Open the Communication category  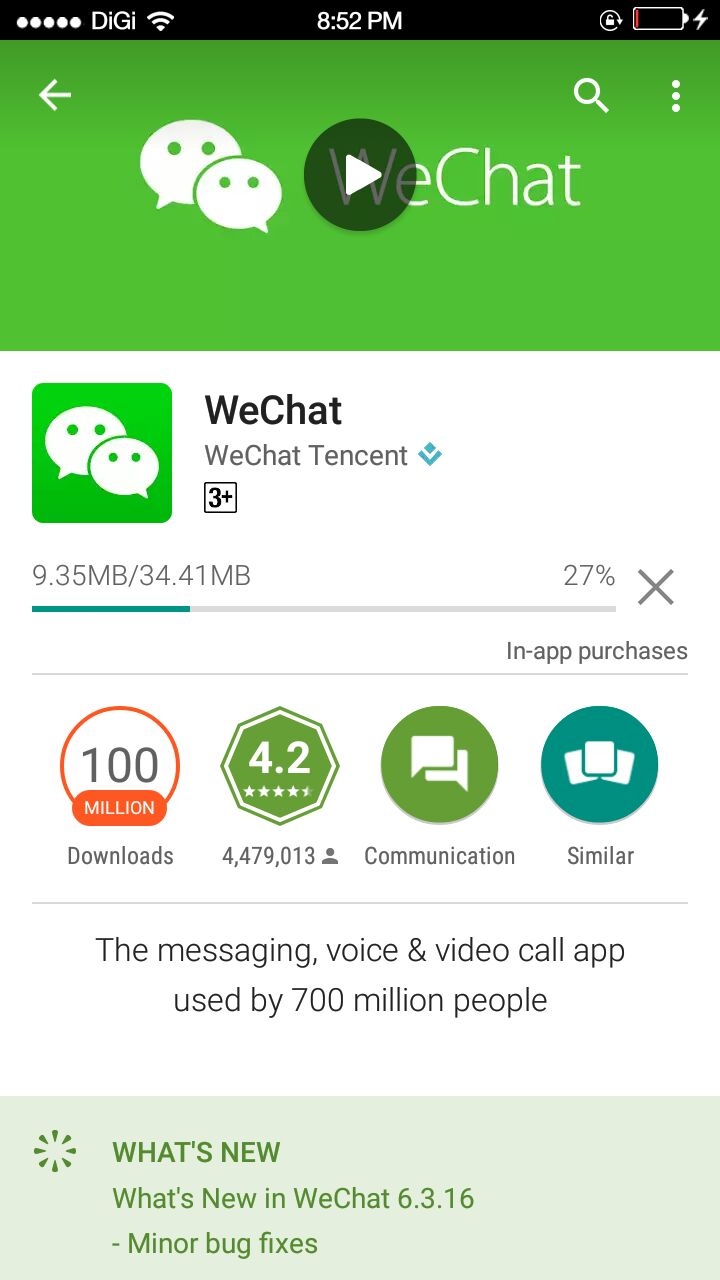(440, 786)
